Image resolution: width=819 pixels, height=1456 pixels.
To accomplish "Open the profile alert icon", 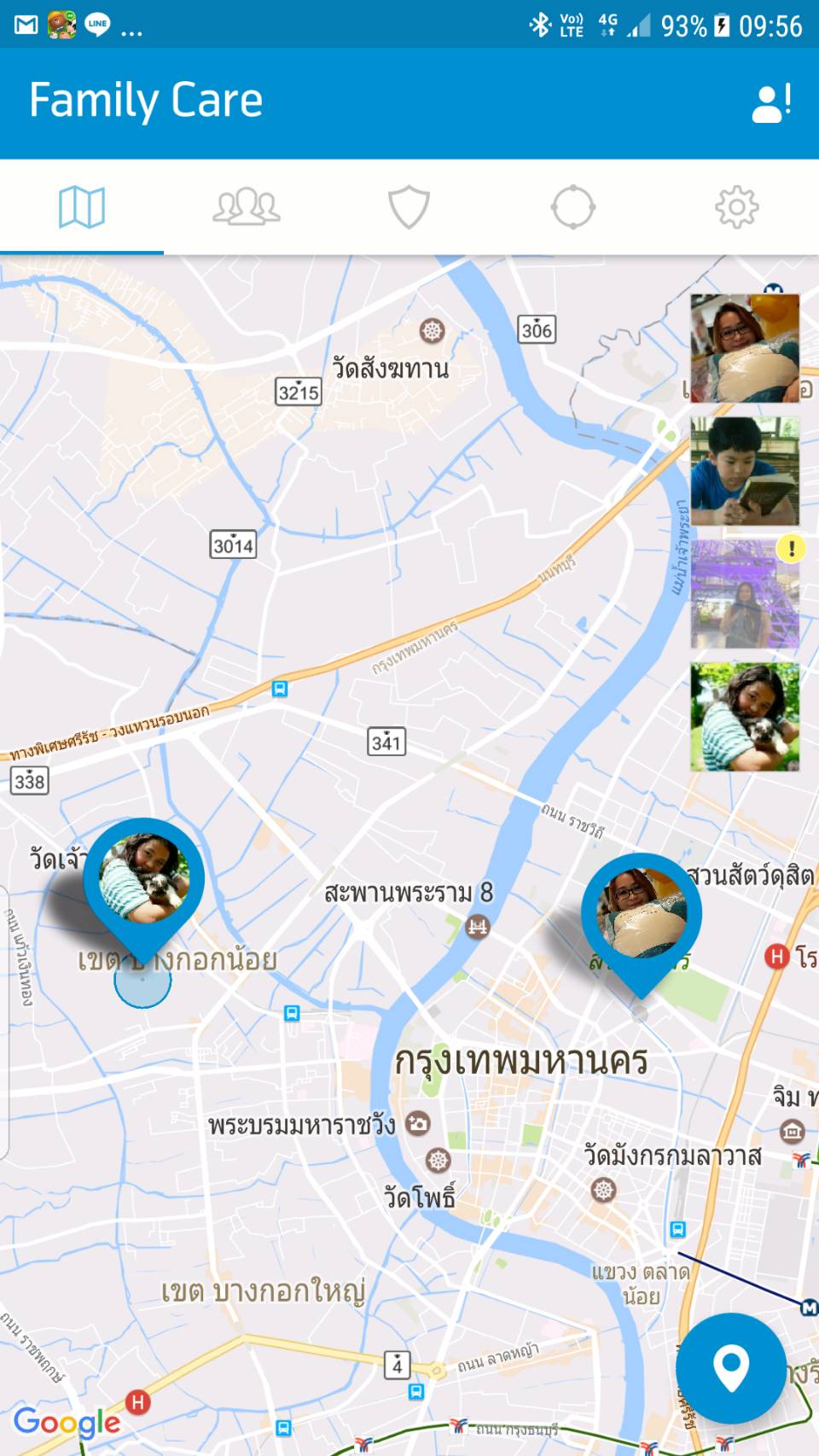I will pos(771,103).
